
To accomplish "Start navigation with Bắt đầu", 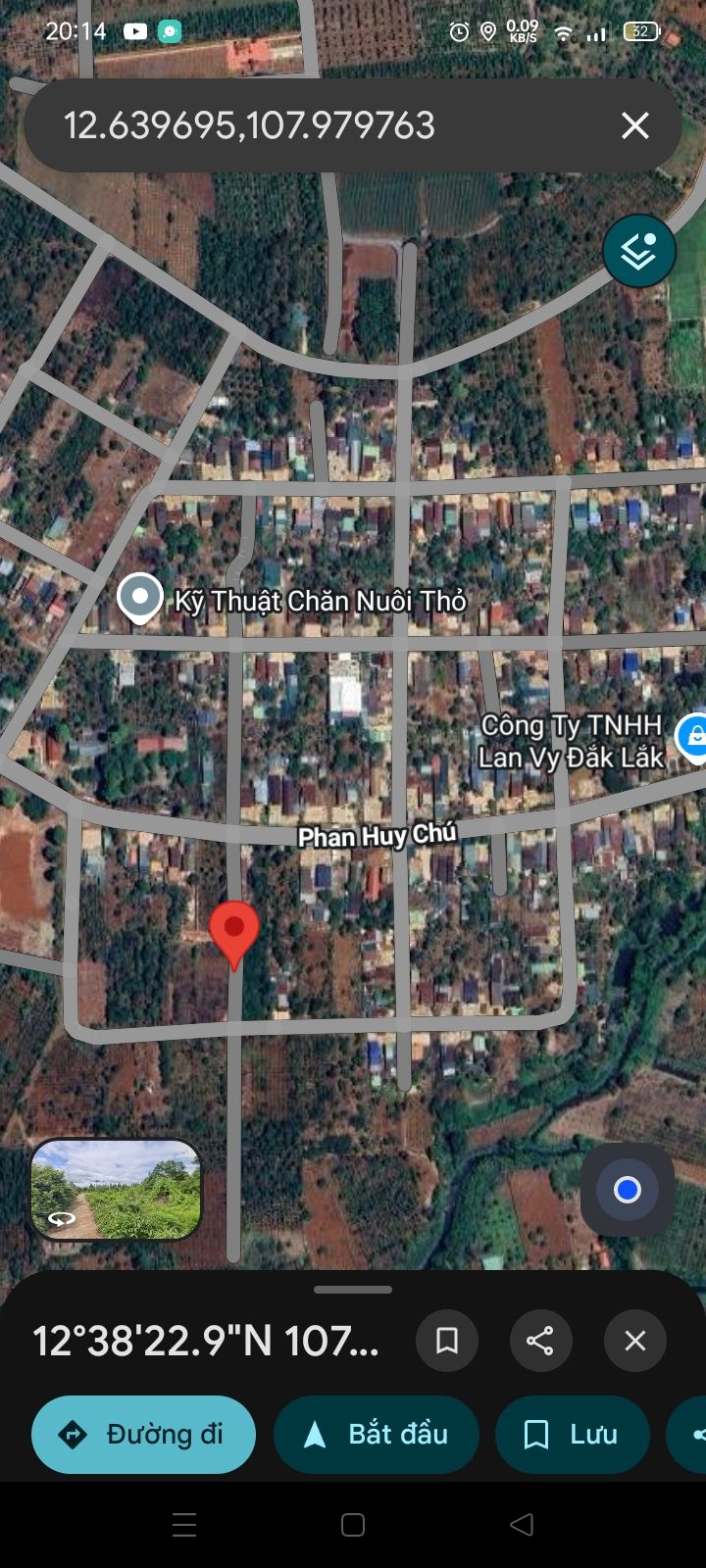I will [377, 1435].
